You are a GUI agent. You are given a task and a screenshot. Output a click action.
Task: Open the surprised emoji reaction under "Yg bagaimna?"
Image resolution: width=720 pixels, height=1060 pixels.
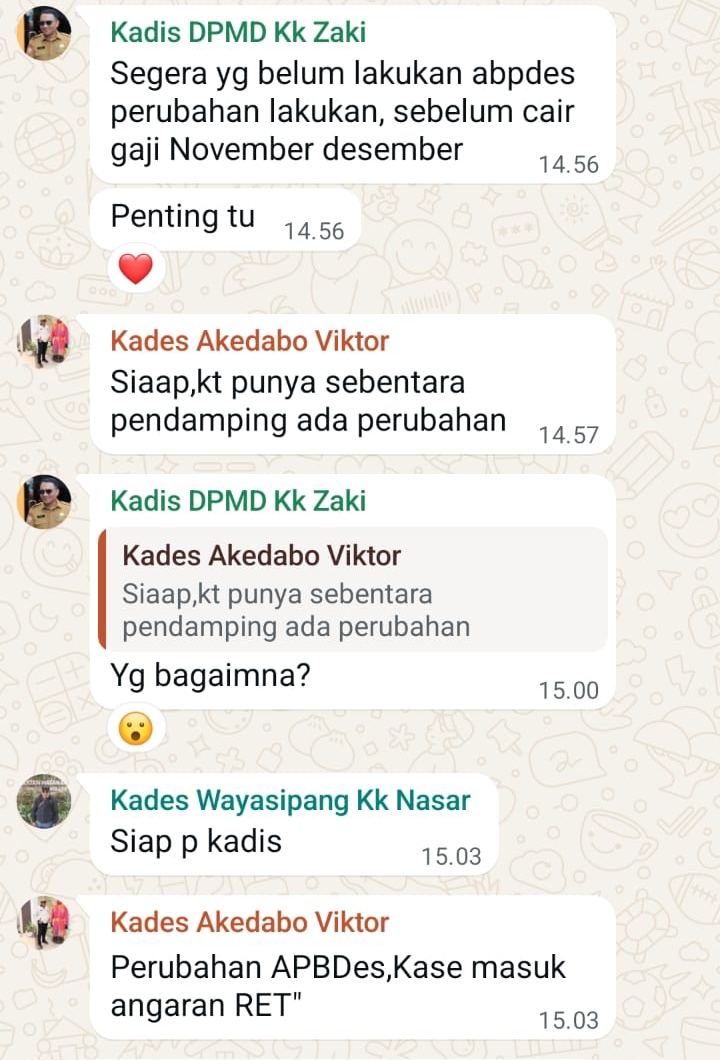(136, 728)
